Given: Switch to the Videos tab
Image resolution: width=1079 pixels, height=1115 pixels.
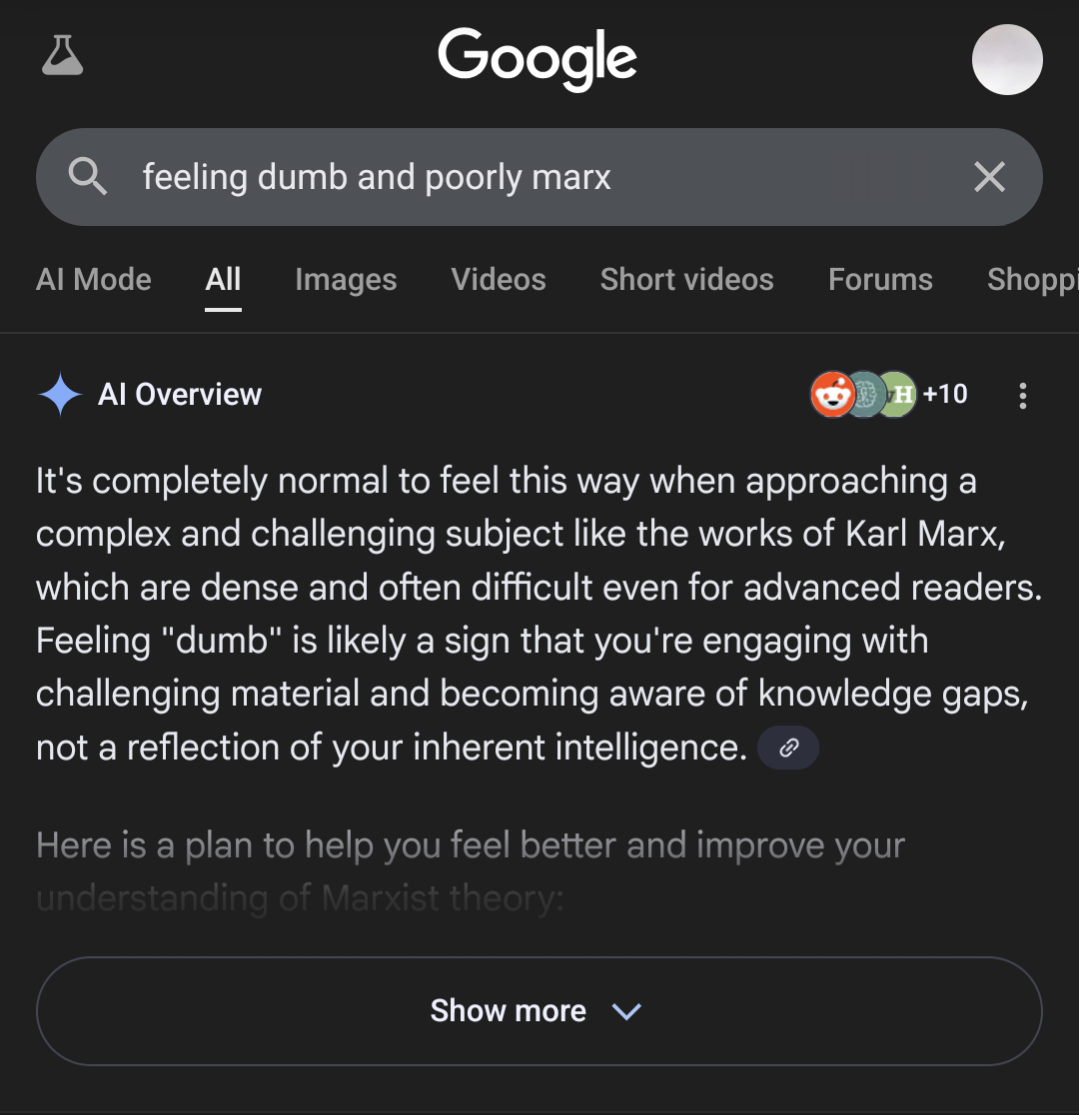Looking at the screenshot, I should [x=498, y=280].
